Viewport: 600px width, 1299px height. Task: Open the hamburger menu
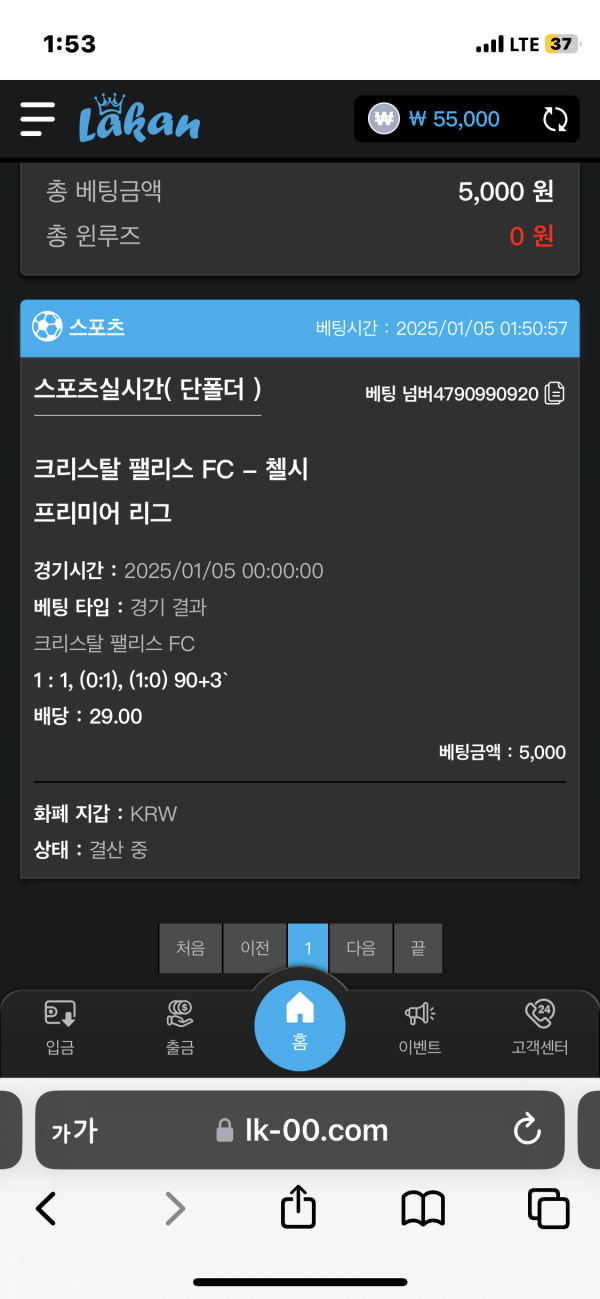(38, 119)
